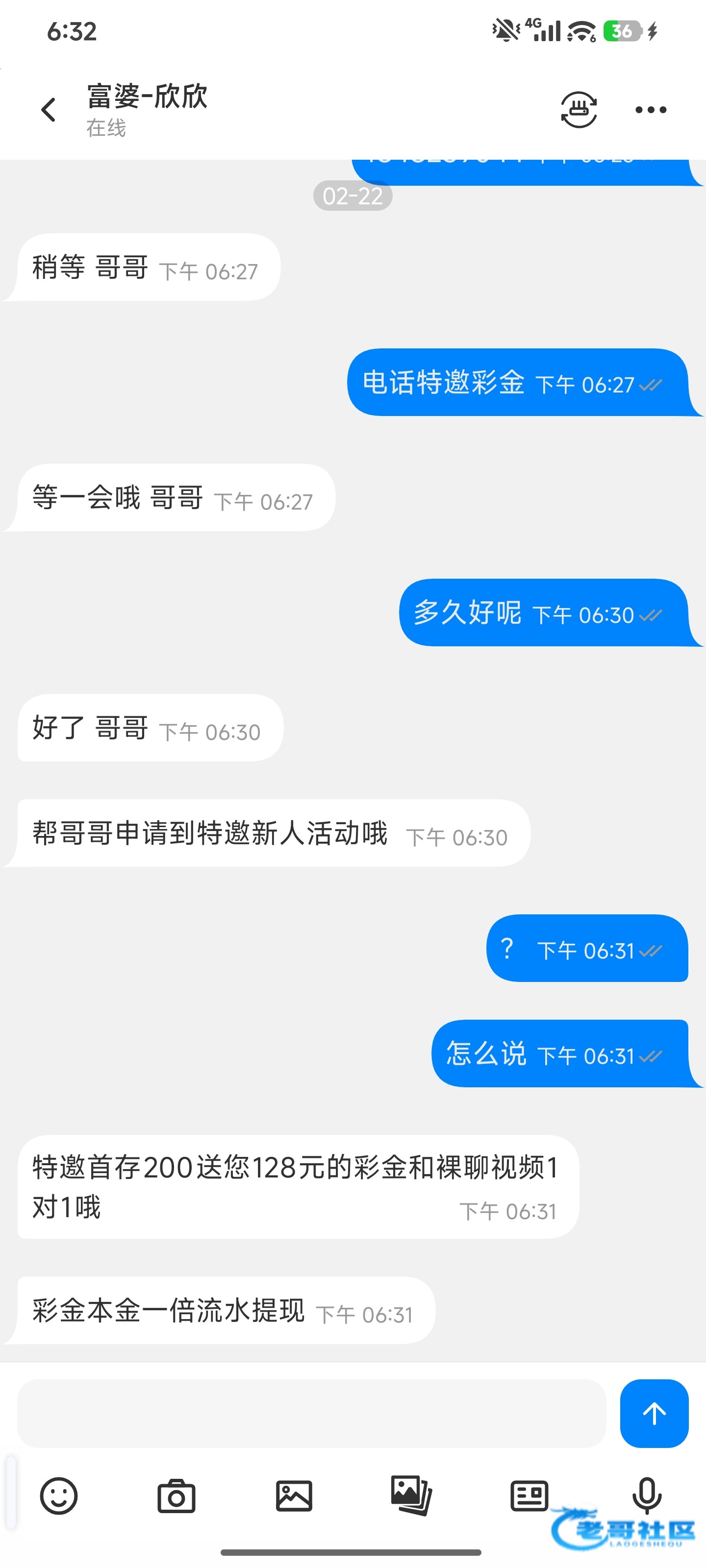Attach a picture from the gallery
The image size is (706, 1568).
[x=294, y=1496]
